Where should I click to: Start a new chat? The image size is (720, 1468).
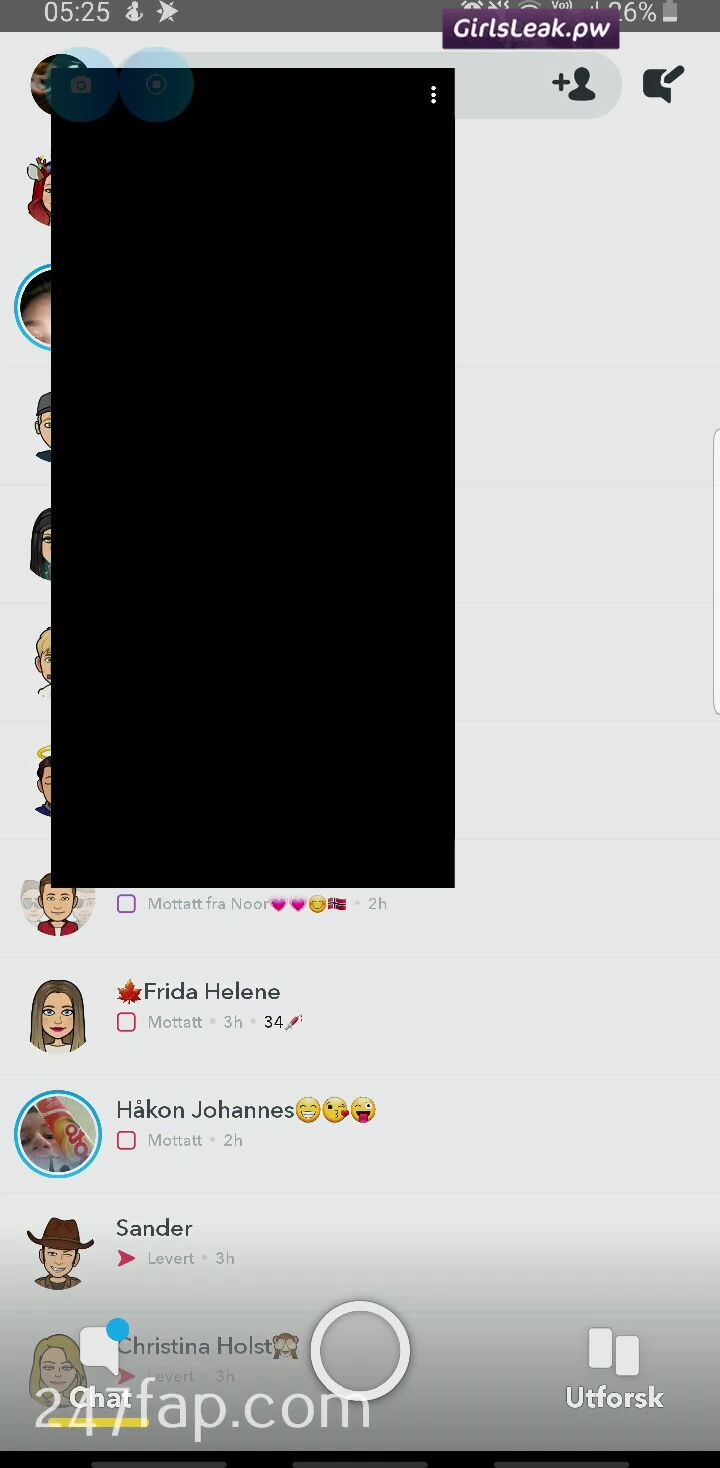[x=663, y=84]
